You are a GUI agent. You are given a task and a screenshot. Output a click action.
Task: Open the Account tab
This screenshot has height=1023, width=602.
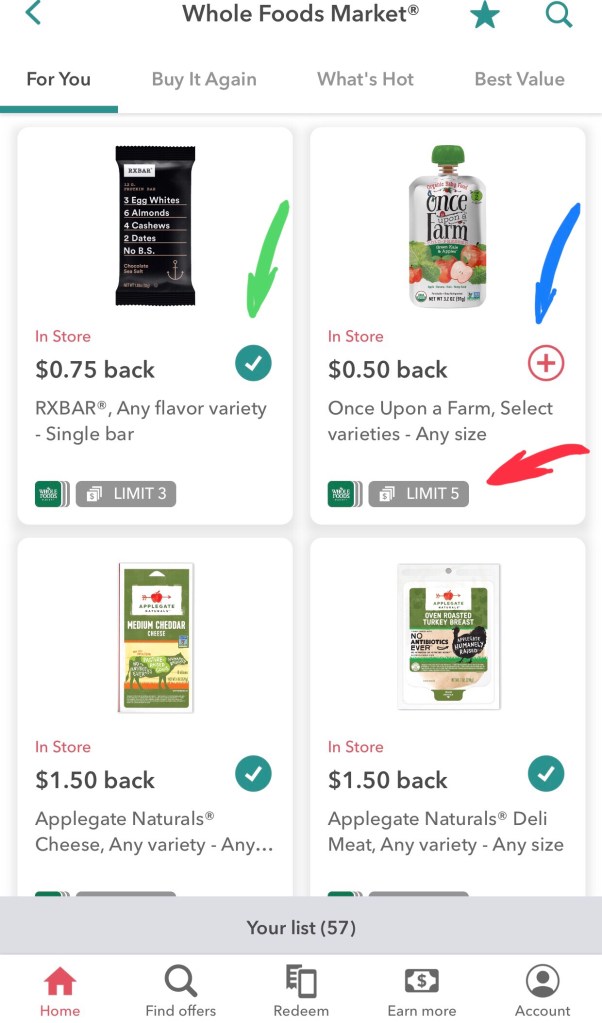tap(542, 991)
